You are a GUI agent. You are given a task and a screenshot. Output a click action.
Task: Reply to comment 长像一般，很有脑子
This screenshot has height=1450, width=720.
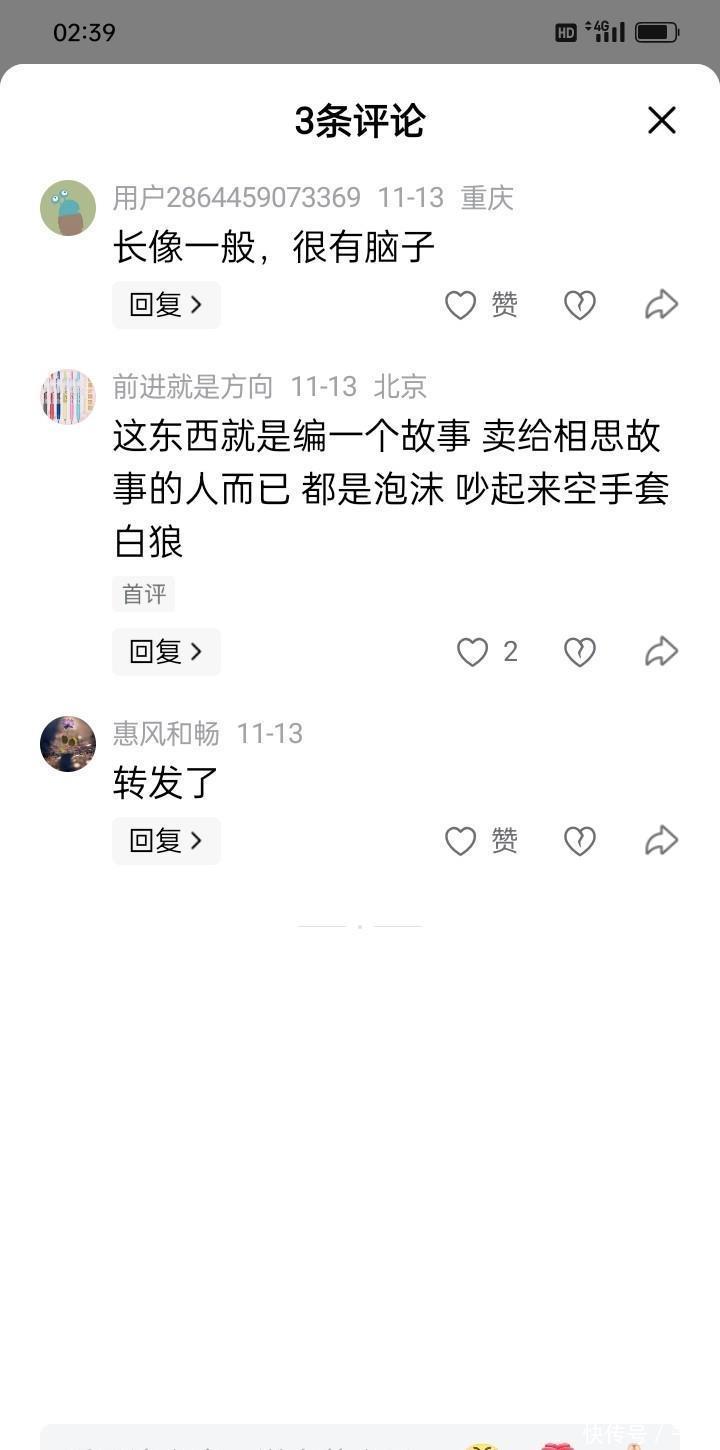tap(166, 305)
